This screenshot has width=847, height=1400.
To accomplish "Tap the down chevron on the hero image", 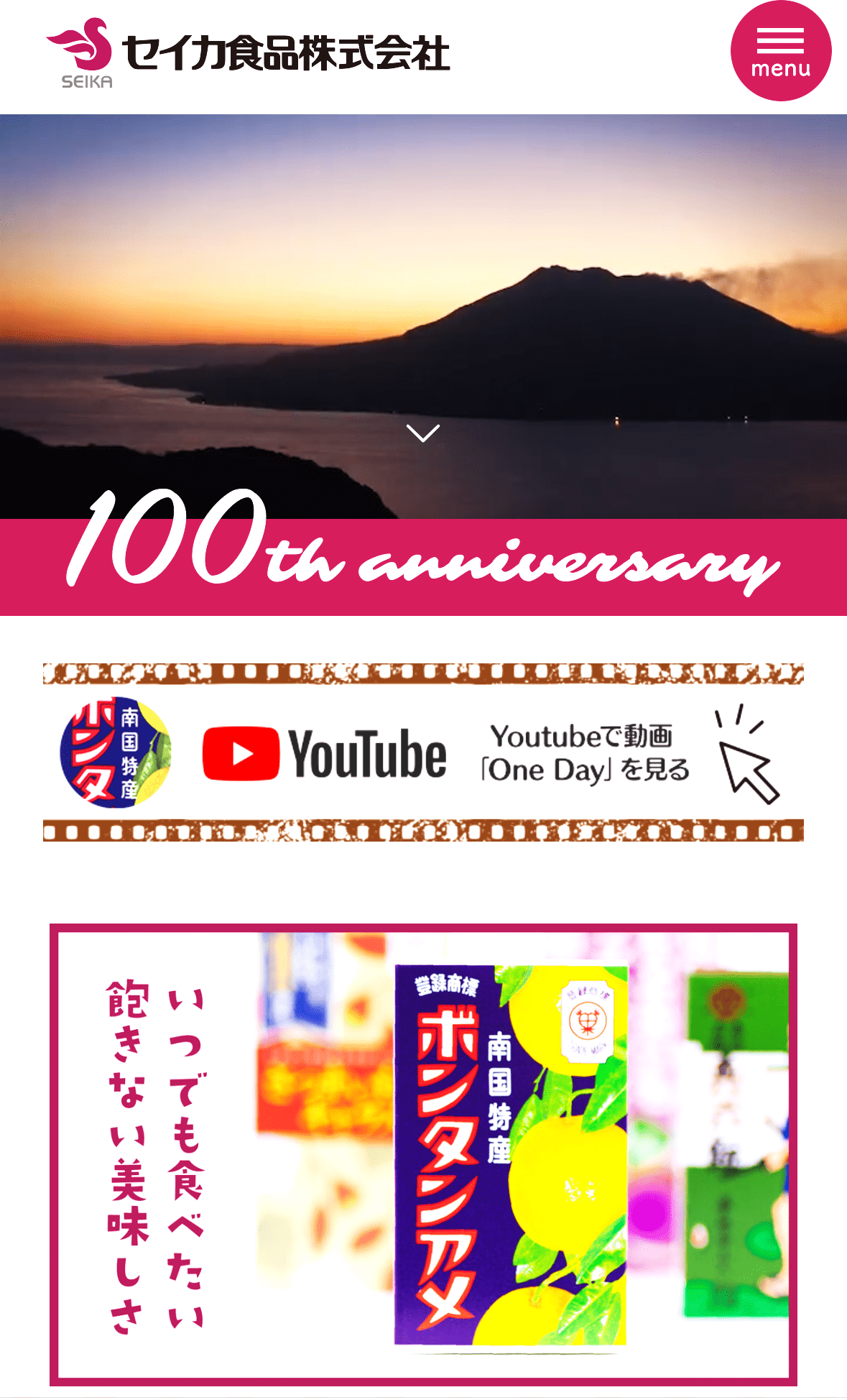I will (422, 433).
